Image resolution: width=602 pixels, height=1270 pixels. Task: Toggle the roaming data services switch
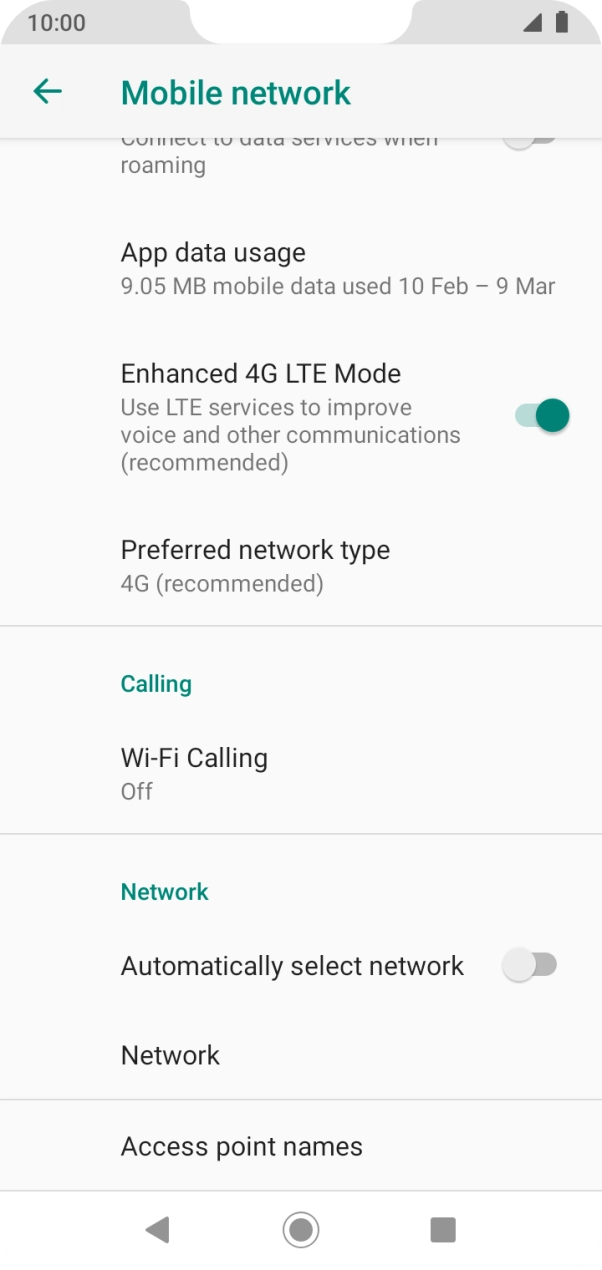pyautogui.click(x=529, y=142)
